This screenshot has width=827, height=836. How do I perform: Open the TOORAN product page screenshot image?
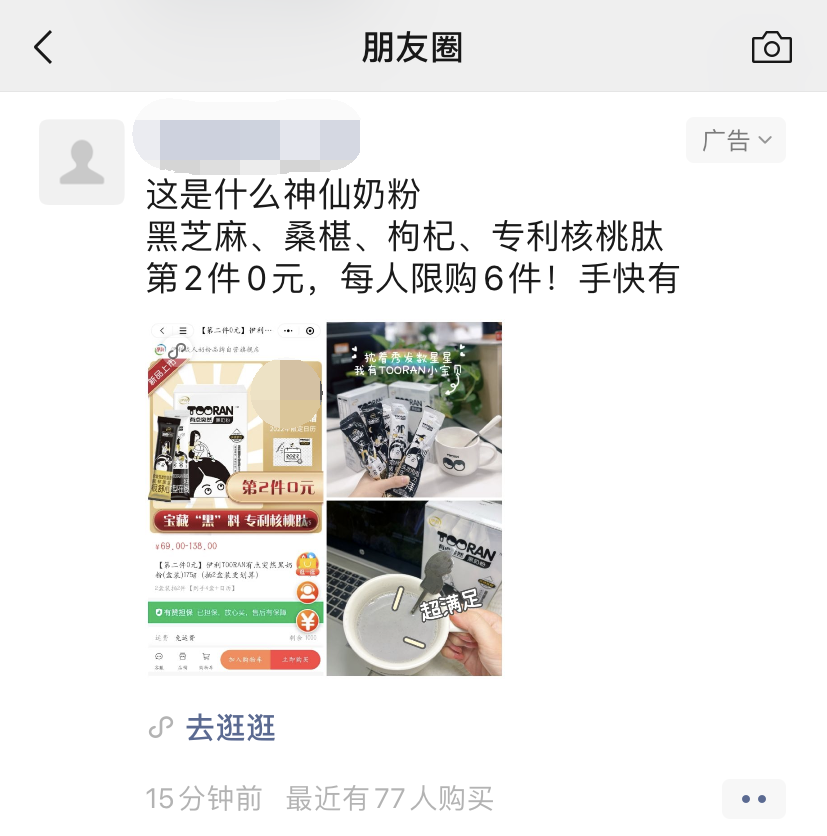click(235, 498)
